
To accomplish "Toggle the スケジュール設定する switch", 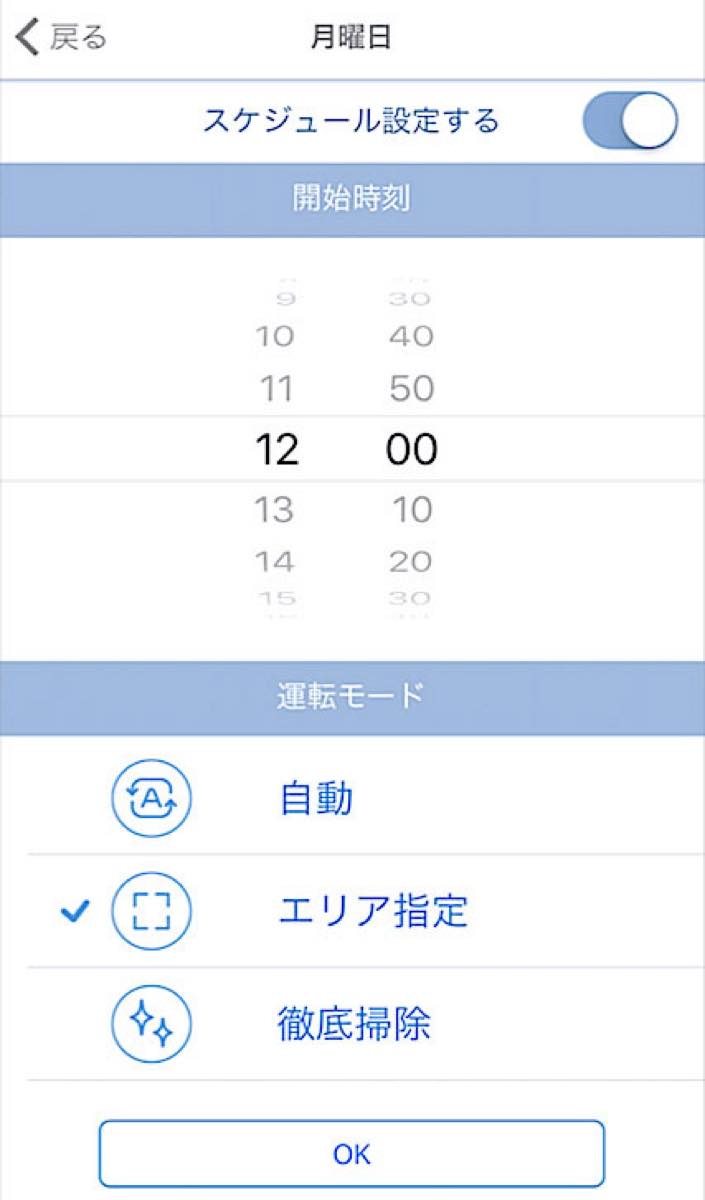I will 630,122.
